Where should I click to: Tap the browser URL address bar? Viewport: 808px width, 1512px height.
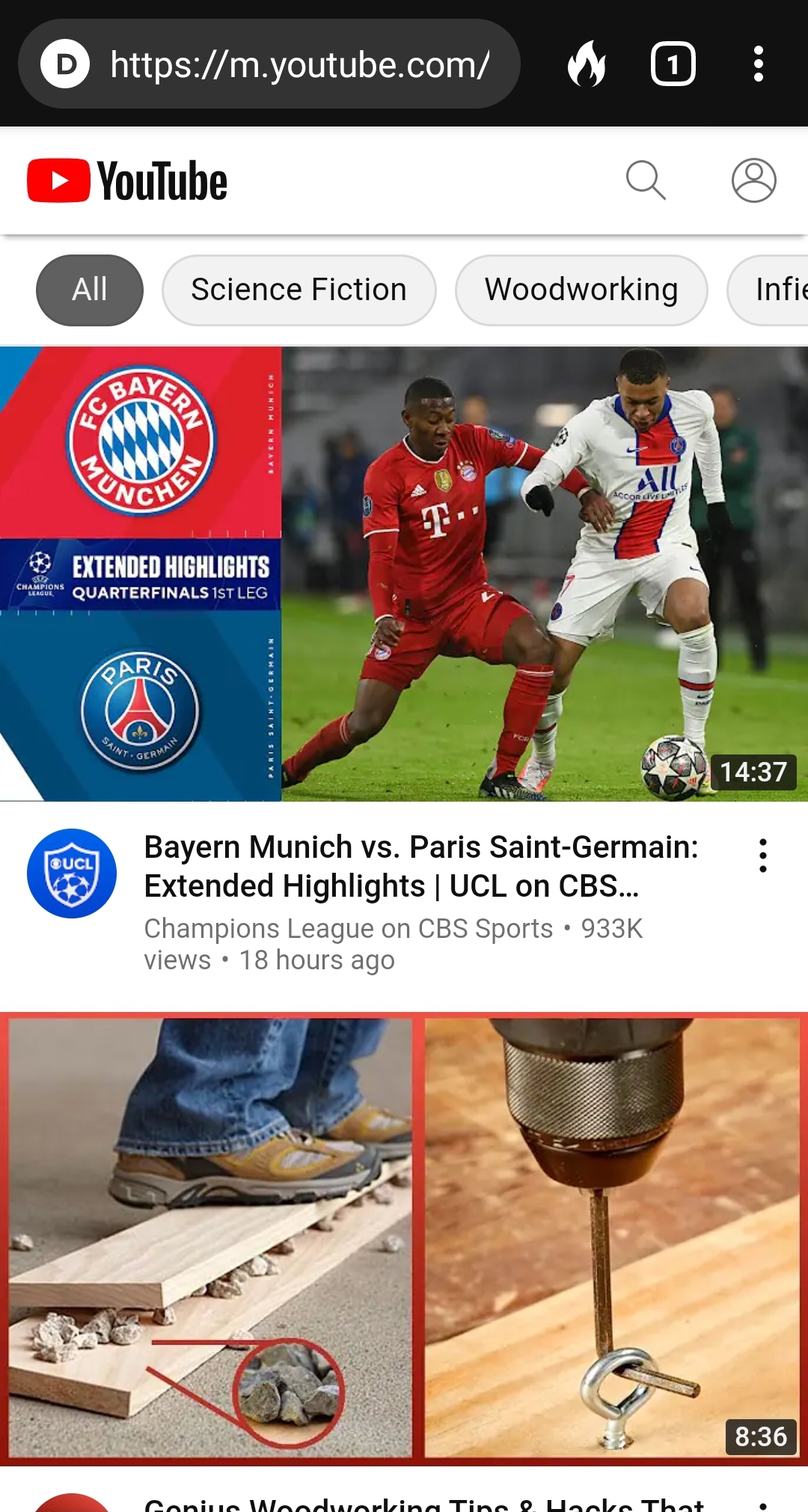tap(299, 64)
